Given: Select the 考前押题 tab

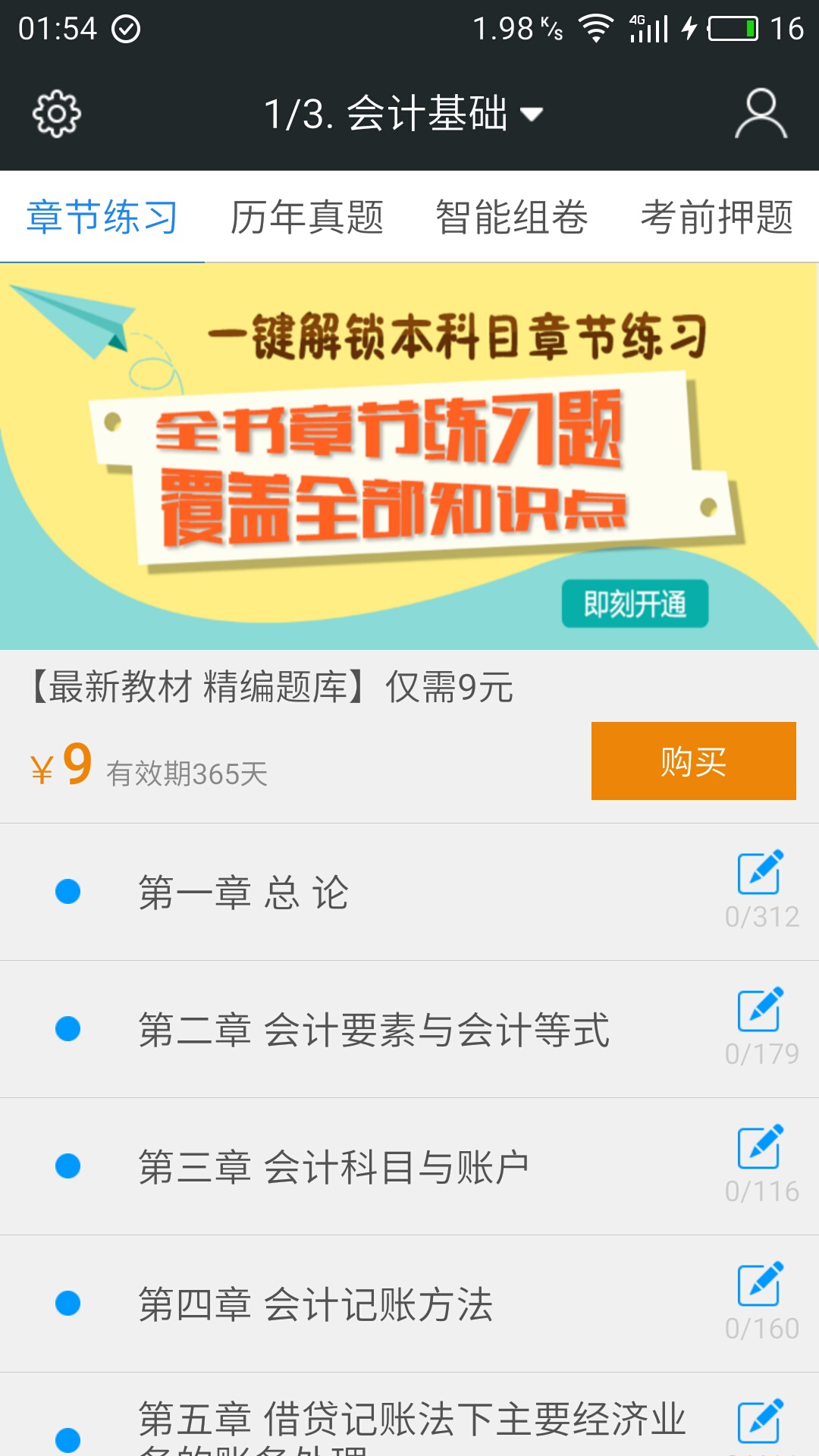Looking at the screenshot, I should (x=717, y=216).
